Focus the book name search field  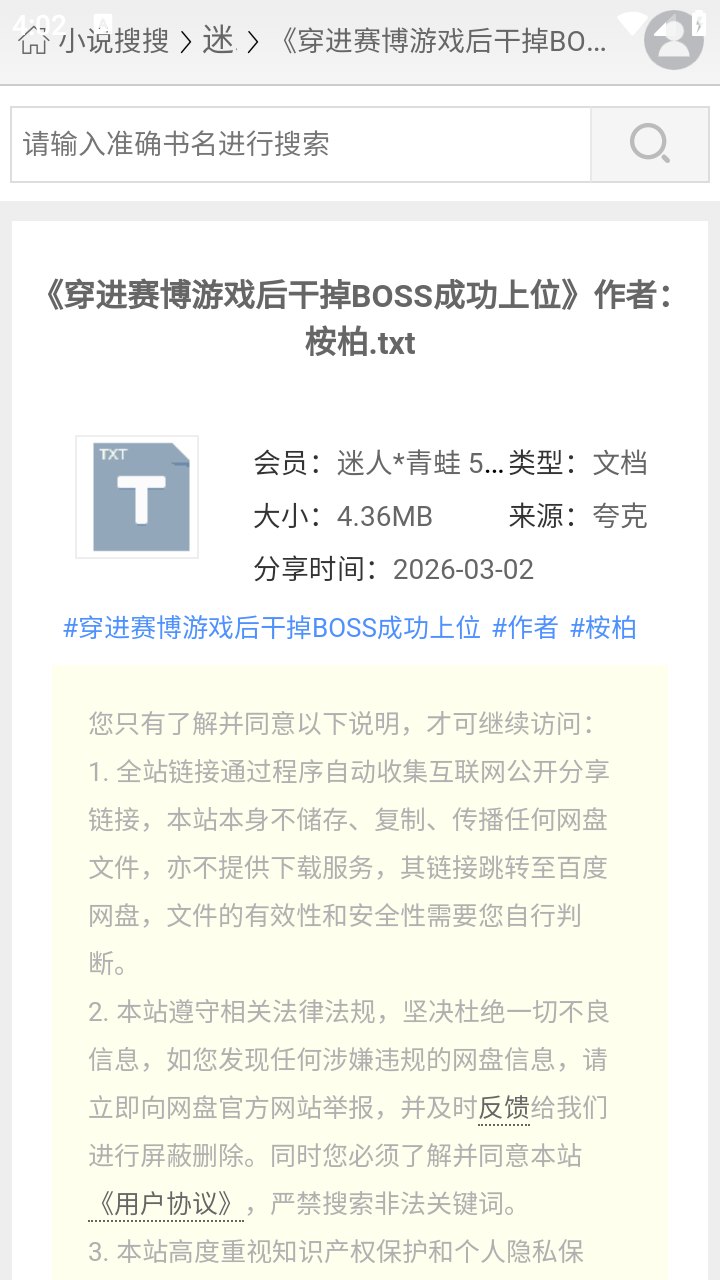click(300, 145)
